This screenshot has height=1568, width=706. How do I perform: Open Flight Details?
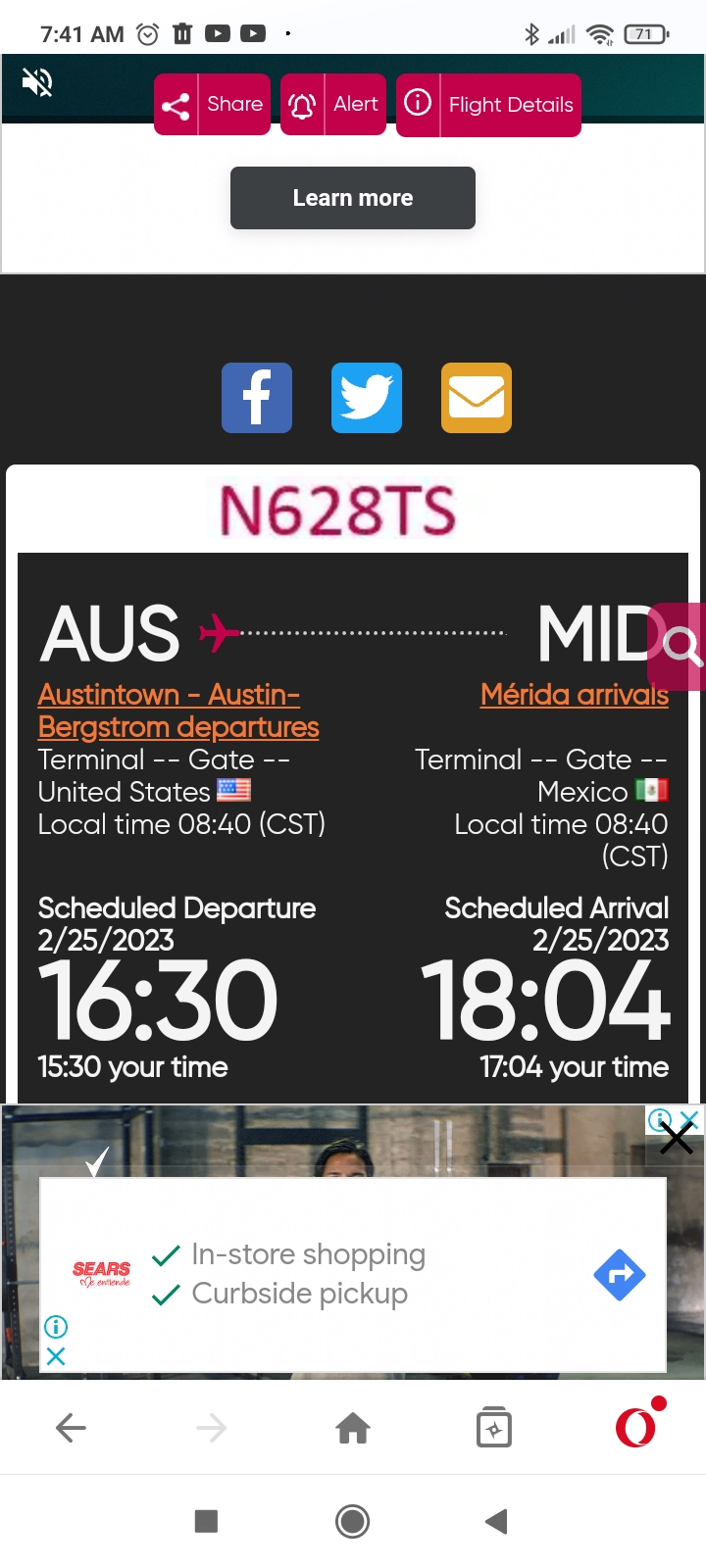pyautogui.click(x=488, y=105)
